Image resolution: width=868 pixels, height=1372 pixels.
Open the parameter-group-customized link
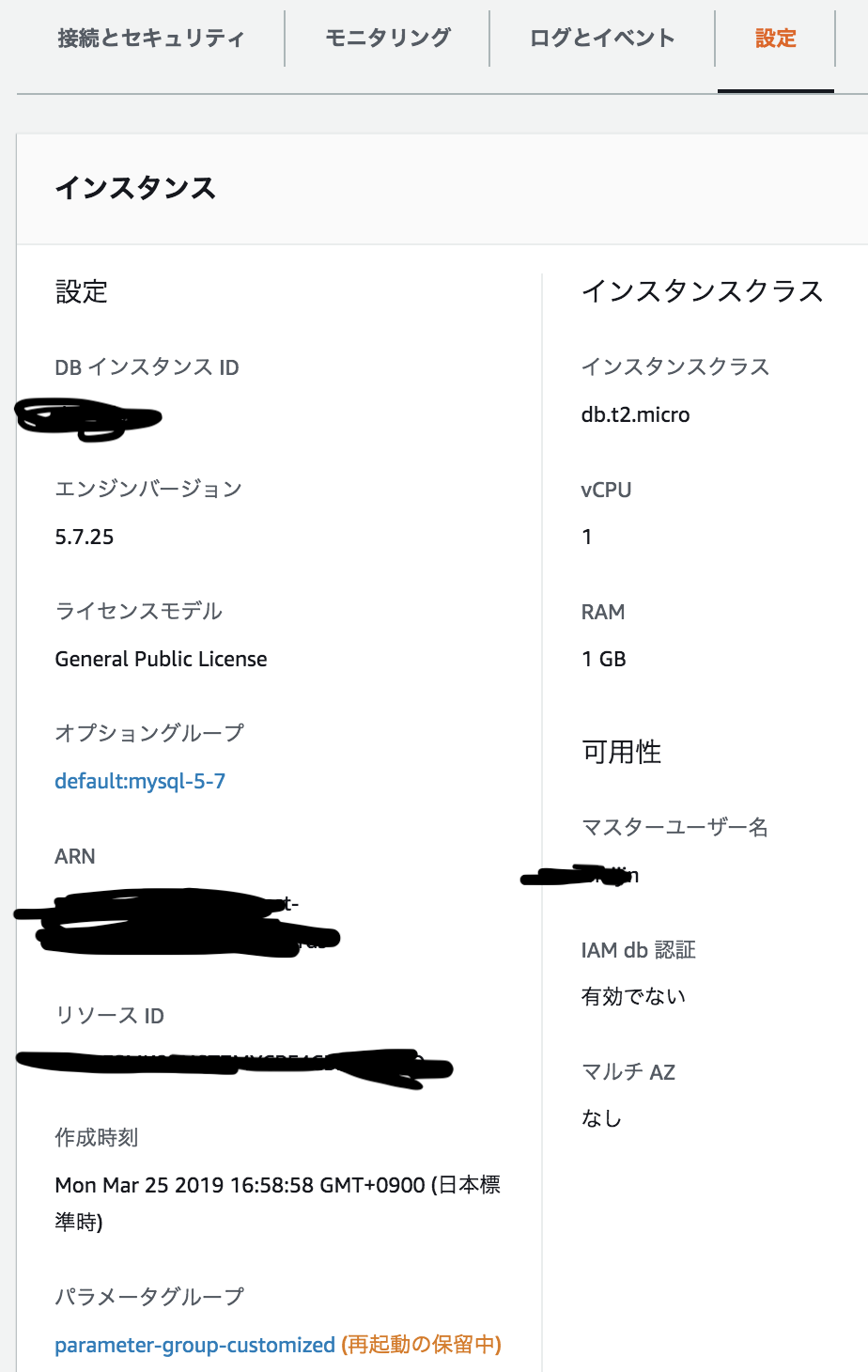[194, 1345]
